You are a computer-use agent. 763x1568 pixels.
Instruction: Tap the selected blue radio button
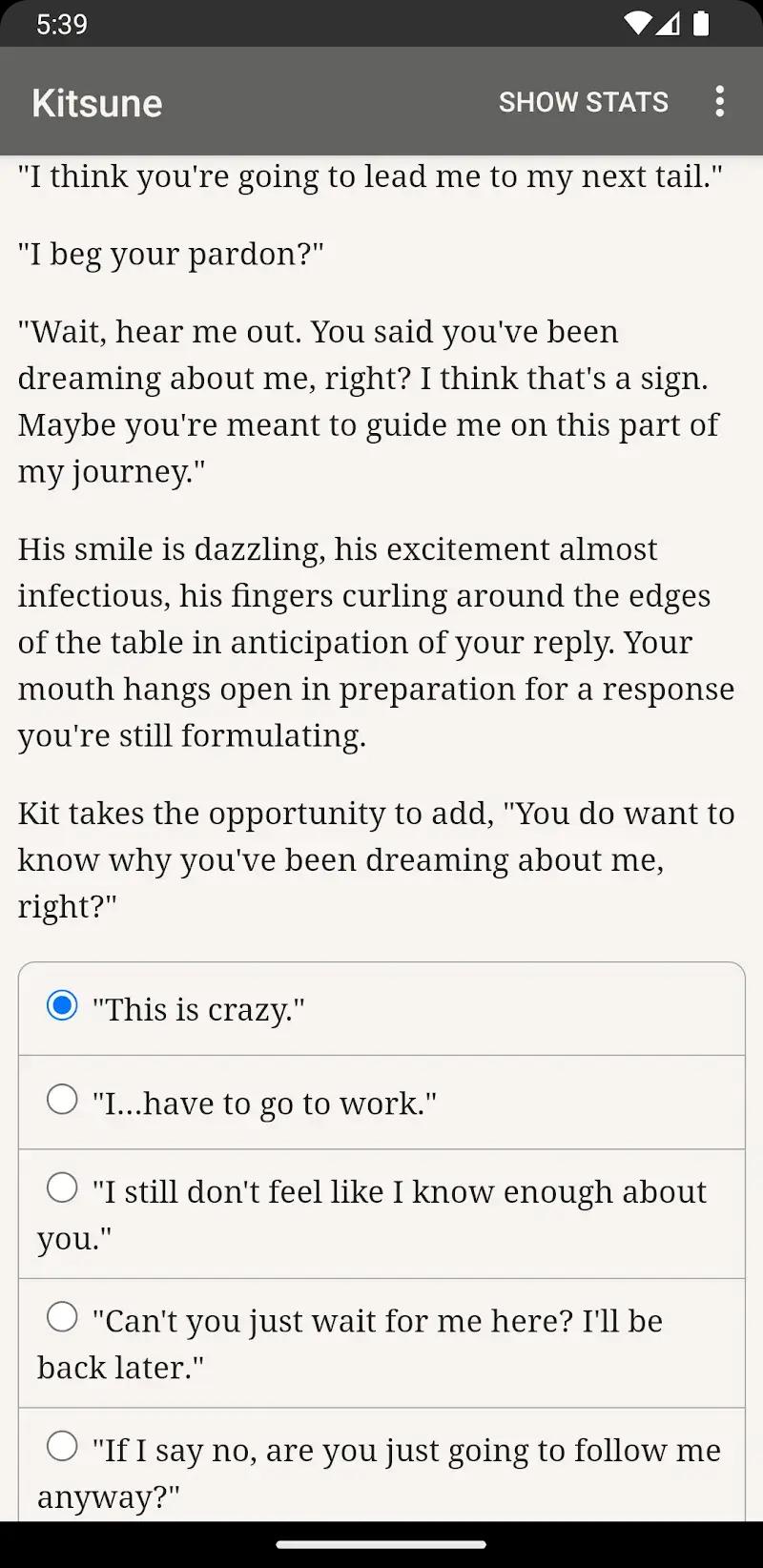click(x=63, y=1004)
